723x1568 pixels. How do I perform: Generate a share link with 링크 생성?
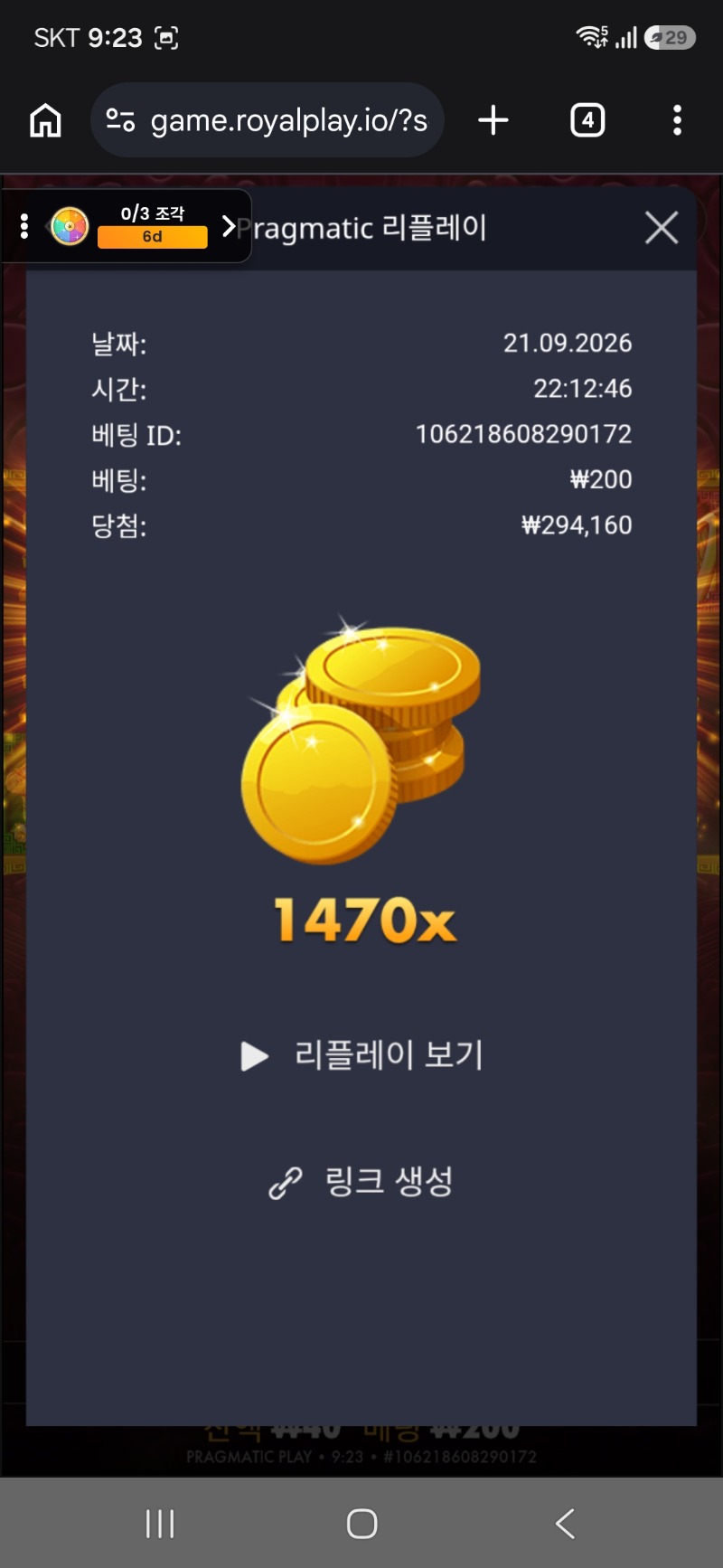pos(361,1182)
